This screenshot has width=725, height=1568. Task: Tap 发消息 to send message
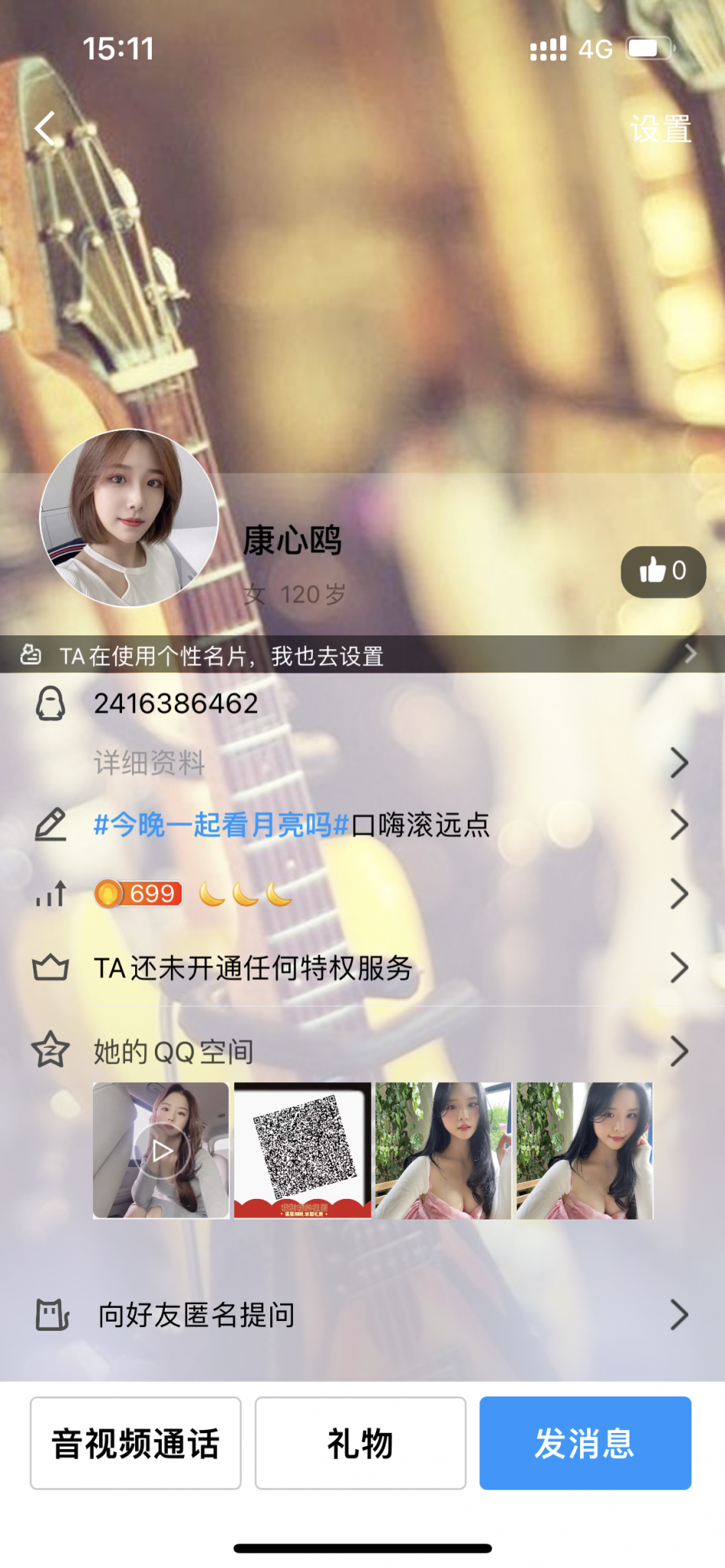(585, 1443)
